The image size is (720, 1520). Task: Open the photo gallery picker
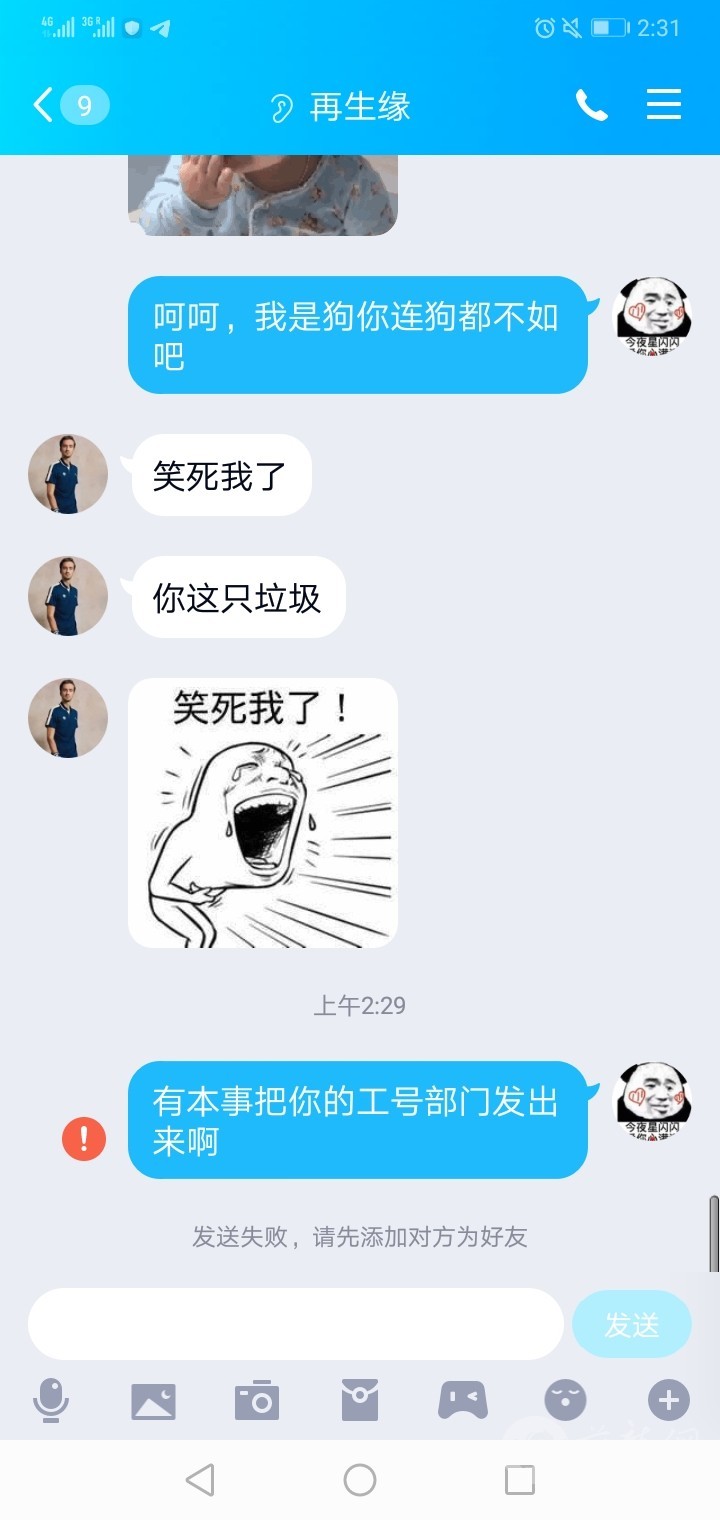[x=153, y=1400]
